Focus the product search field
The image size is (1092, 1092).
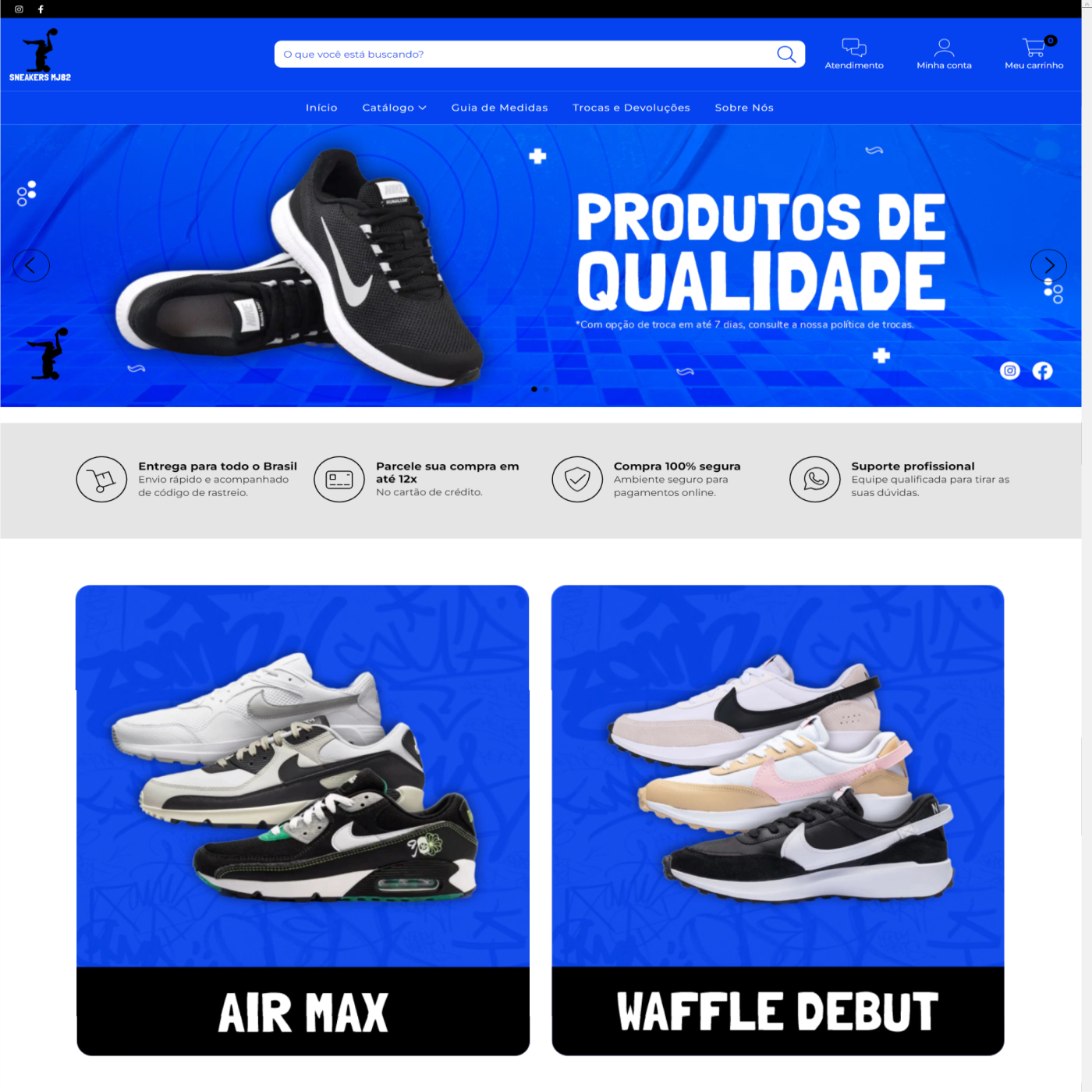point(523,55)
